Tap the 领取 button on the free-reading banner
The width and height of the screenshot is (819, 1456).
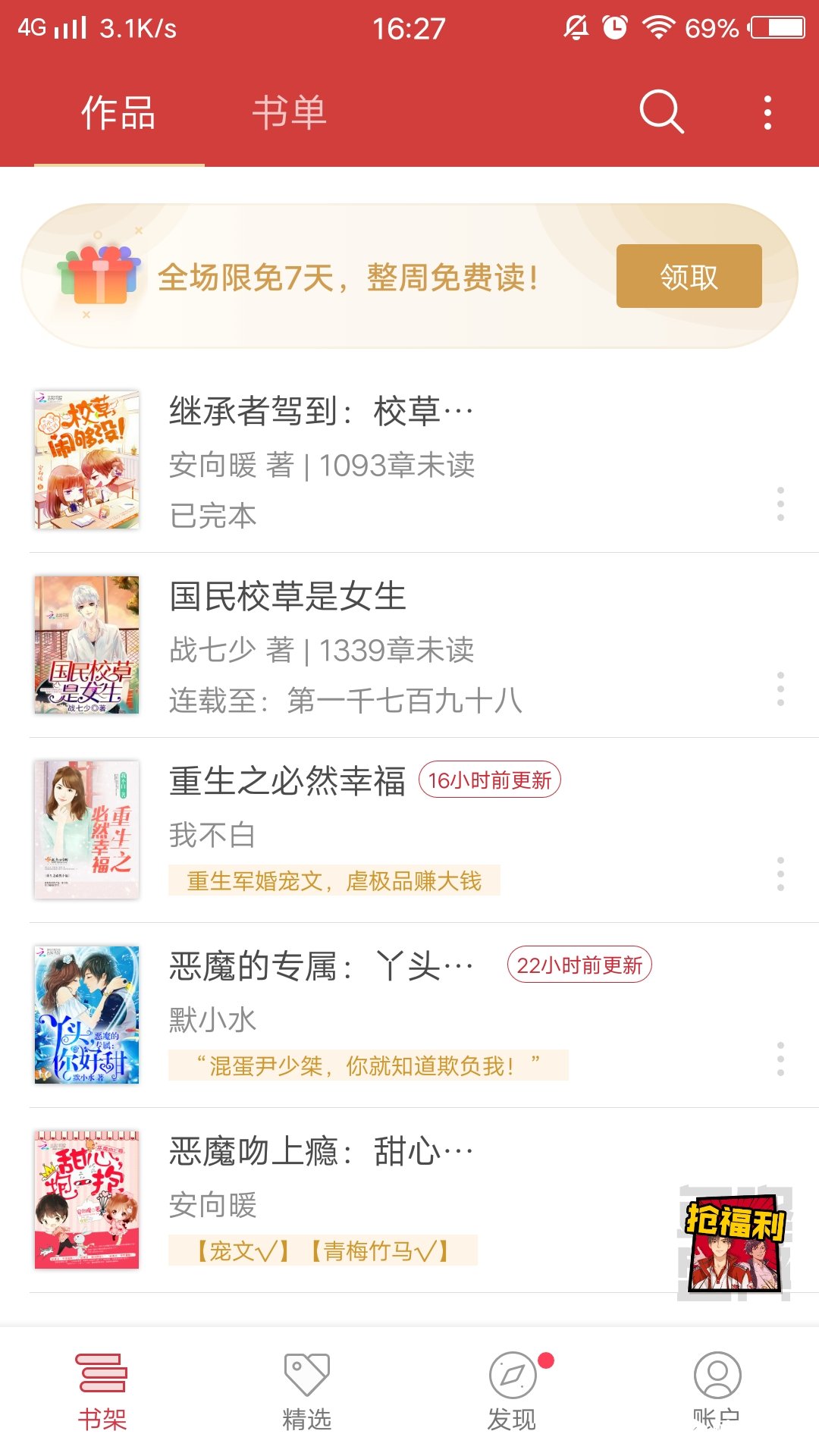pyautogui.click(x=689, y=277)
